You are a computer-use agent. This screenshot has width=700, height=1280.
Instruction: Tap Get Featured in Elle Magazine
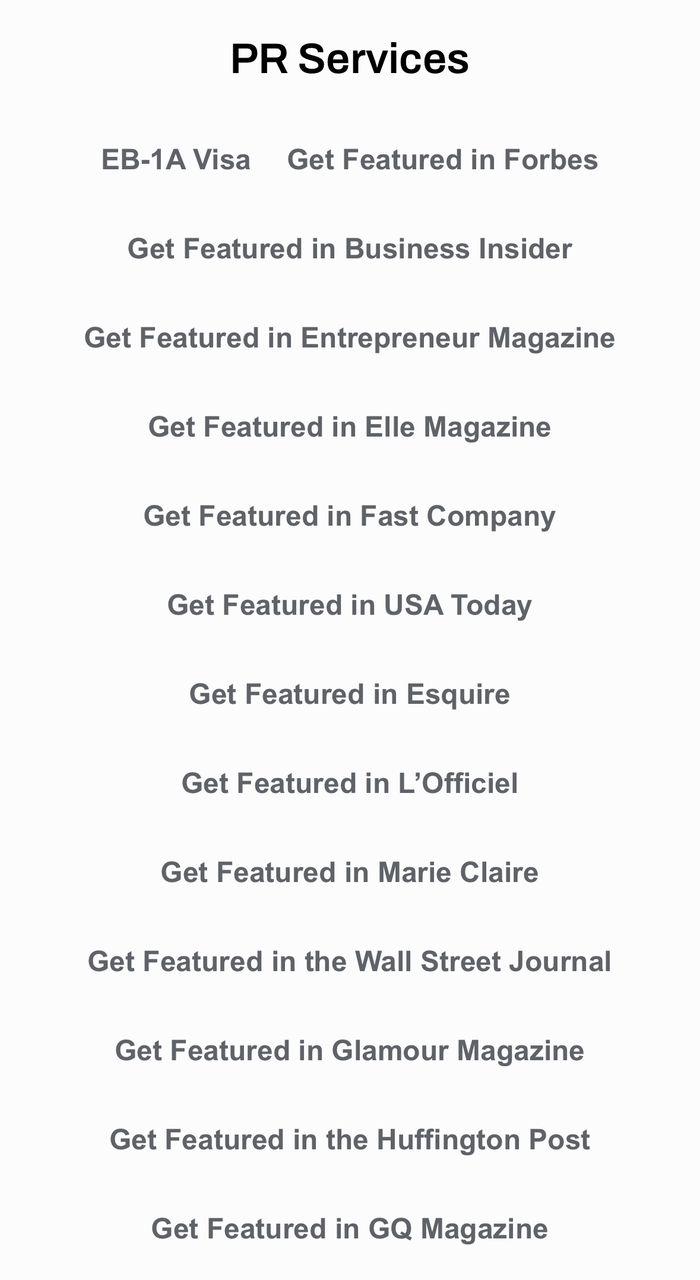click(350, 427)
